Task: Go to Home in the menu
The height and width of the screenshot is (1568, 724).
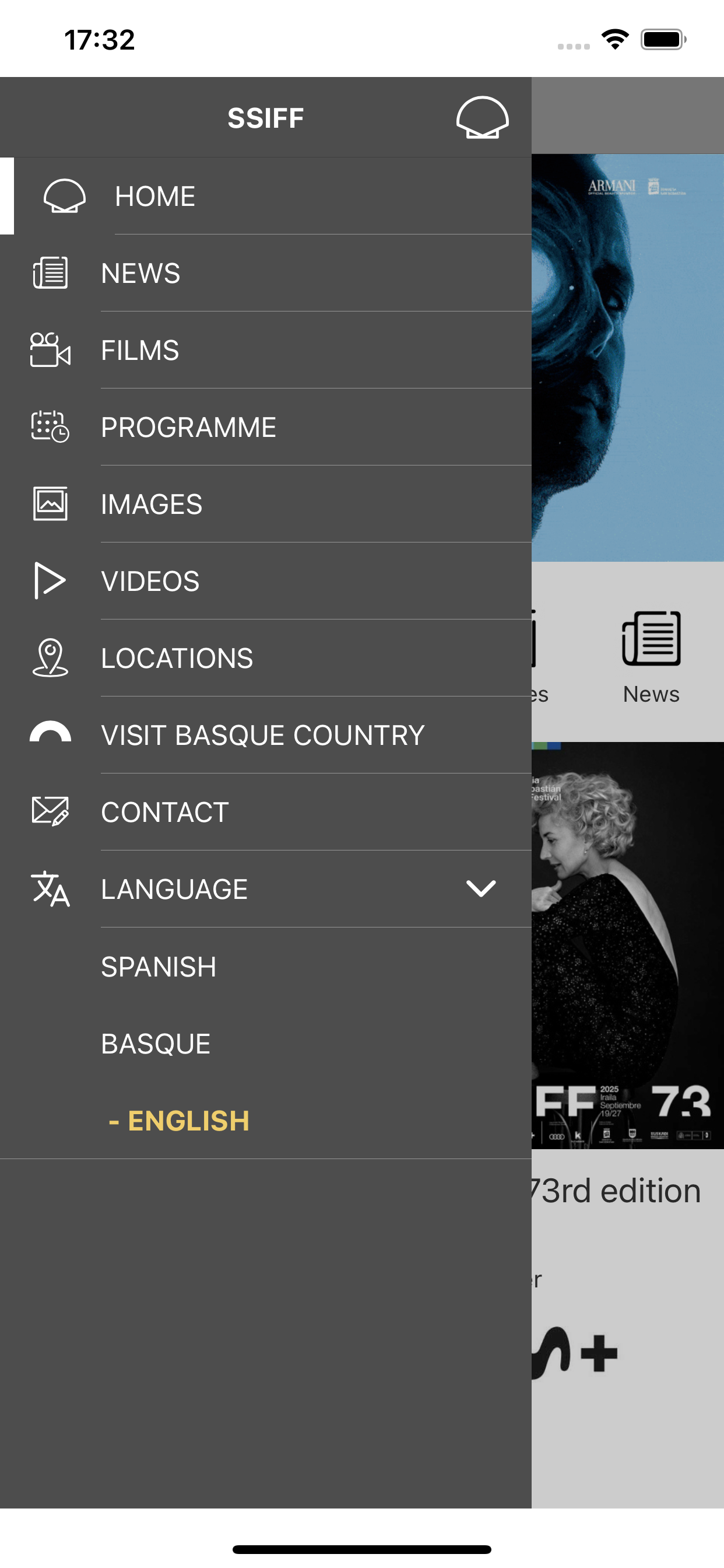Action: pos(266,196)
